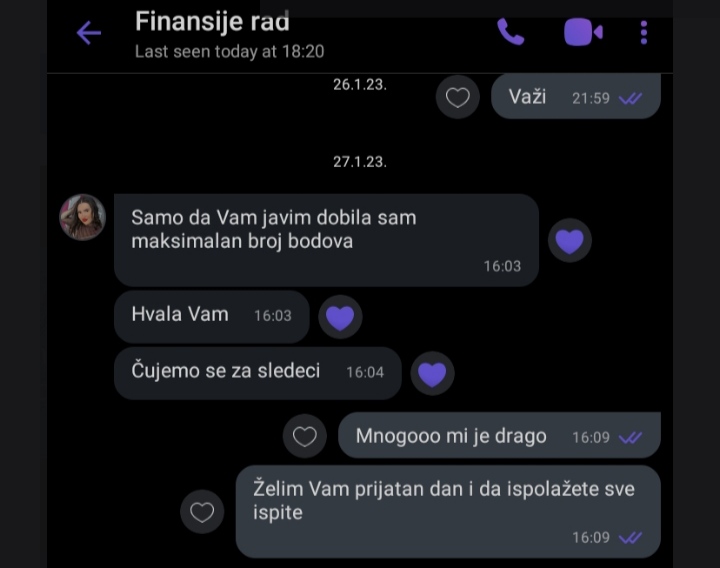Open the three-dot overflow menu
The image size is (720, 568).
[643, 32]
